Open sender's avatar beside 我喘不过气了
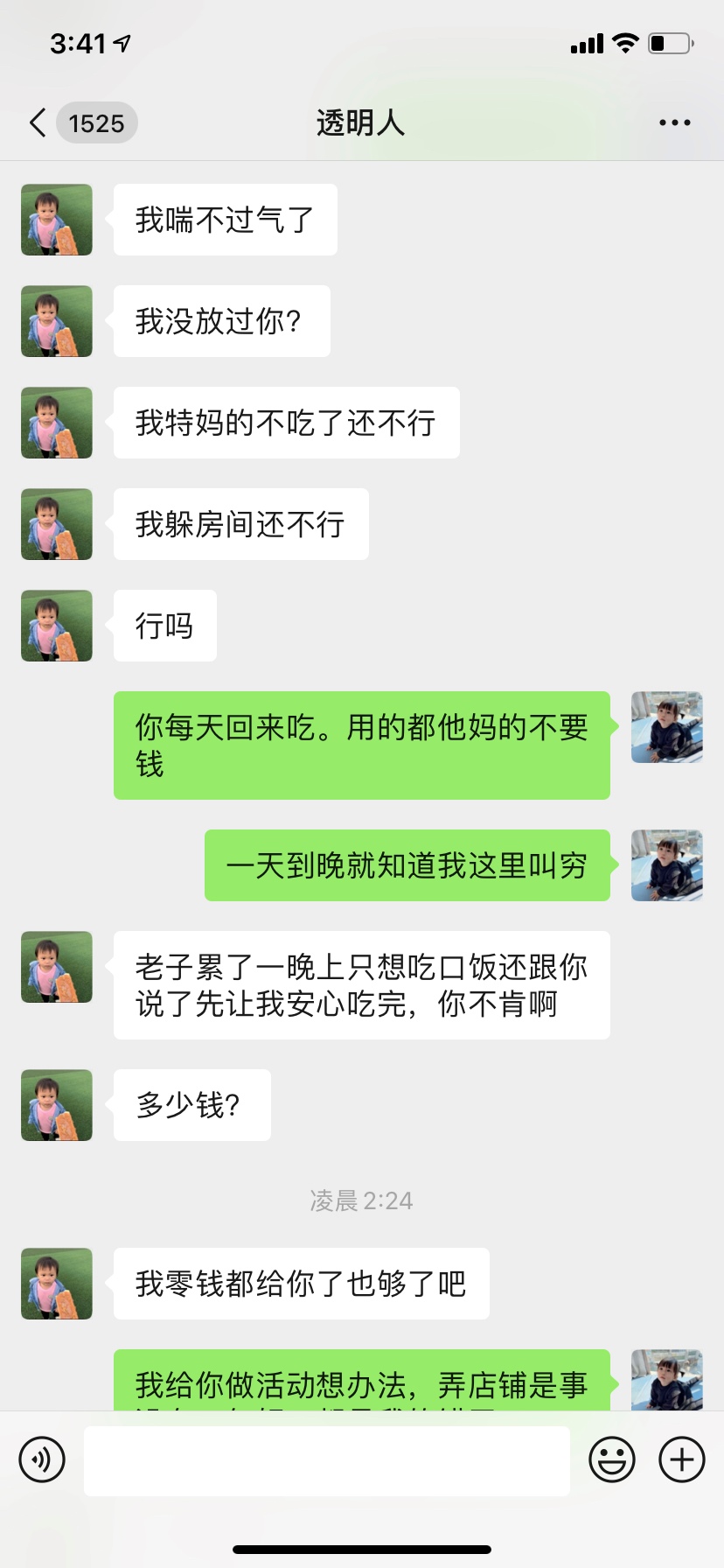This screenshot has width=724, height=1568. [57, 220]
